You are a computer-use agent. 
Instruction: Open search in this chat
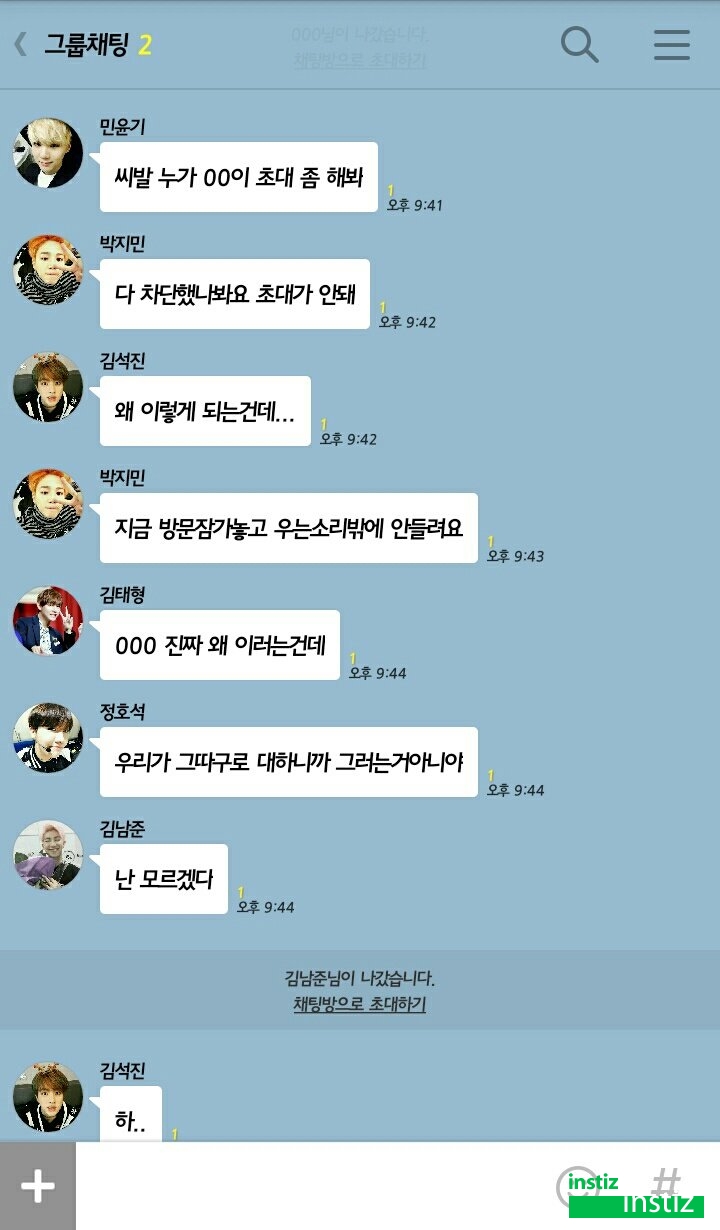point(579,45)
